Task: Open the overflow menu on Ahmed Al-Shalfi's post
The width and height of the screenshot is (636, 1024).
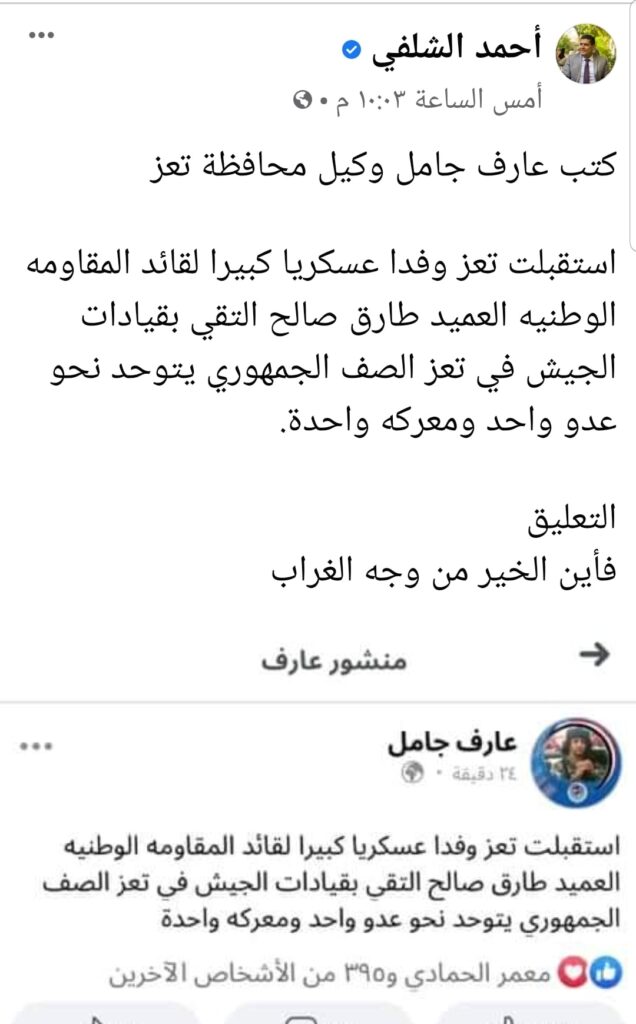Action: click(41, 35)
